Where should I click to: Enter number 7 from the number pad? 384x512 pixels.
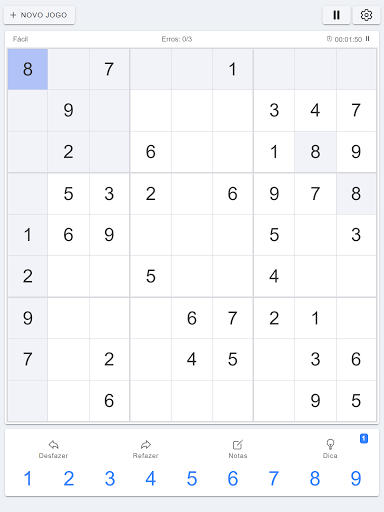tap(274, 479)
